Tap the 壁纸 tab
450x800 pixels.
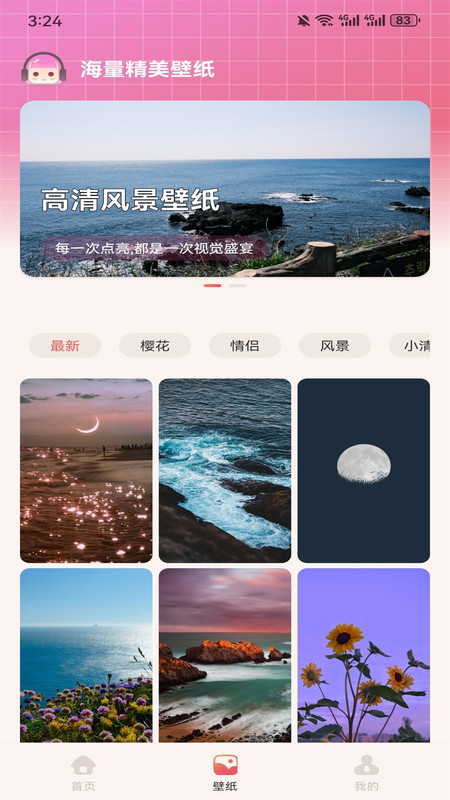pos(225,772)
